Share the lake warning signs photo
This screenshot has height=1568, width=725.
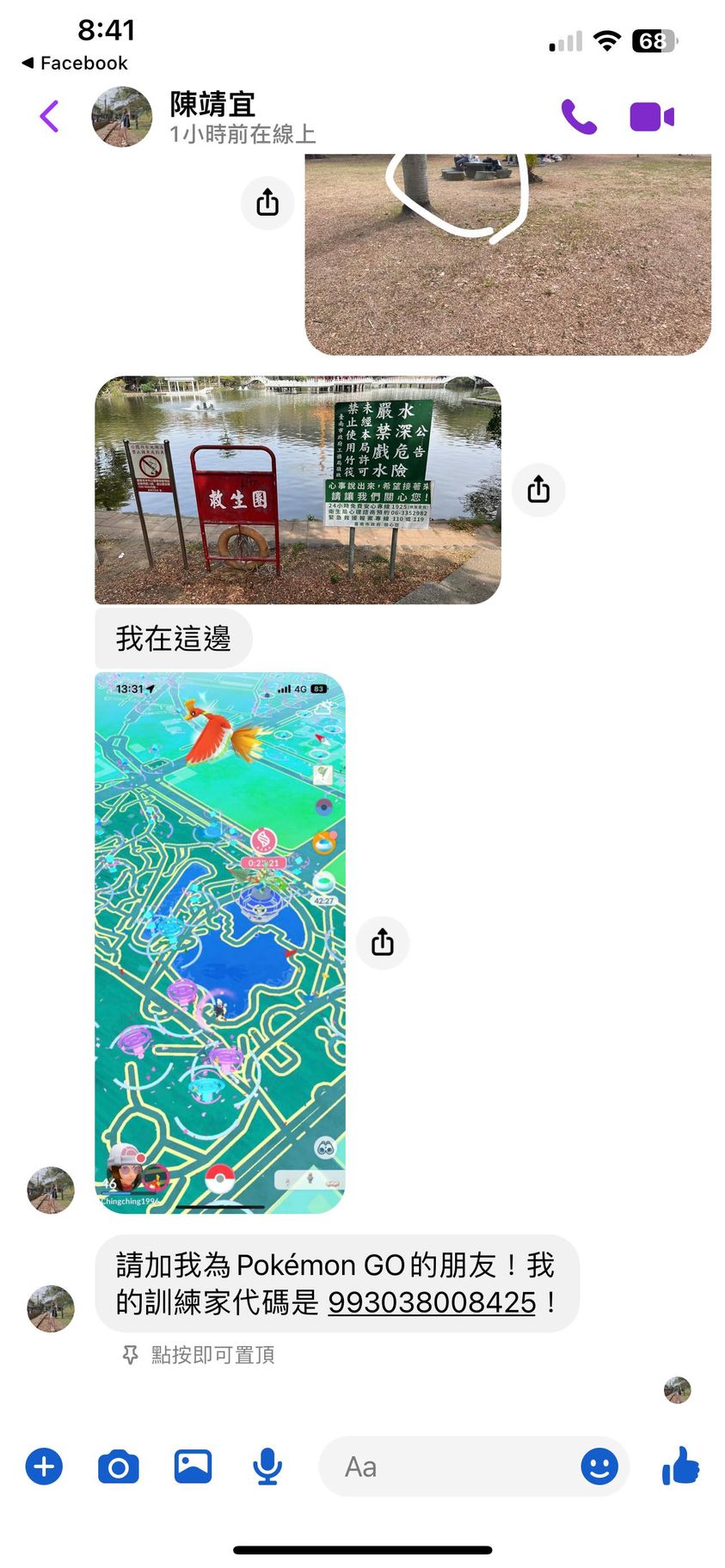click(x=538, y=489)
